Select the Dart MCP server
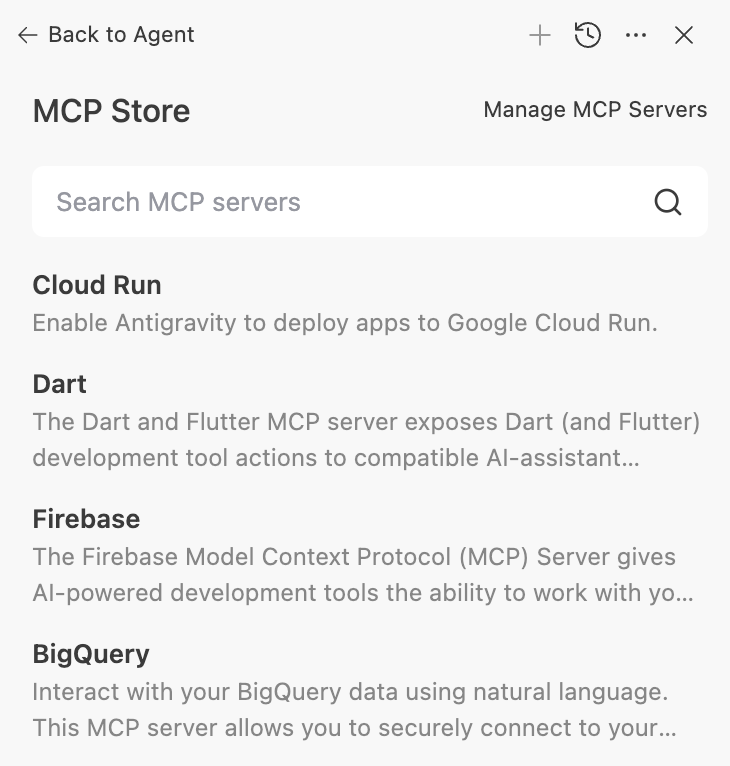The width and height of the screenshot is (730, 766). [x=60, y=384]
